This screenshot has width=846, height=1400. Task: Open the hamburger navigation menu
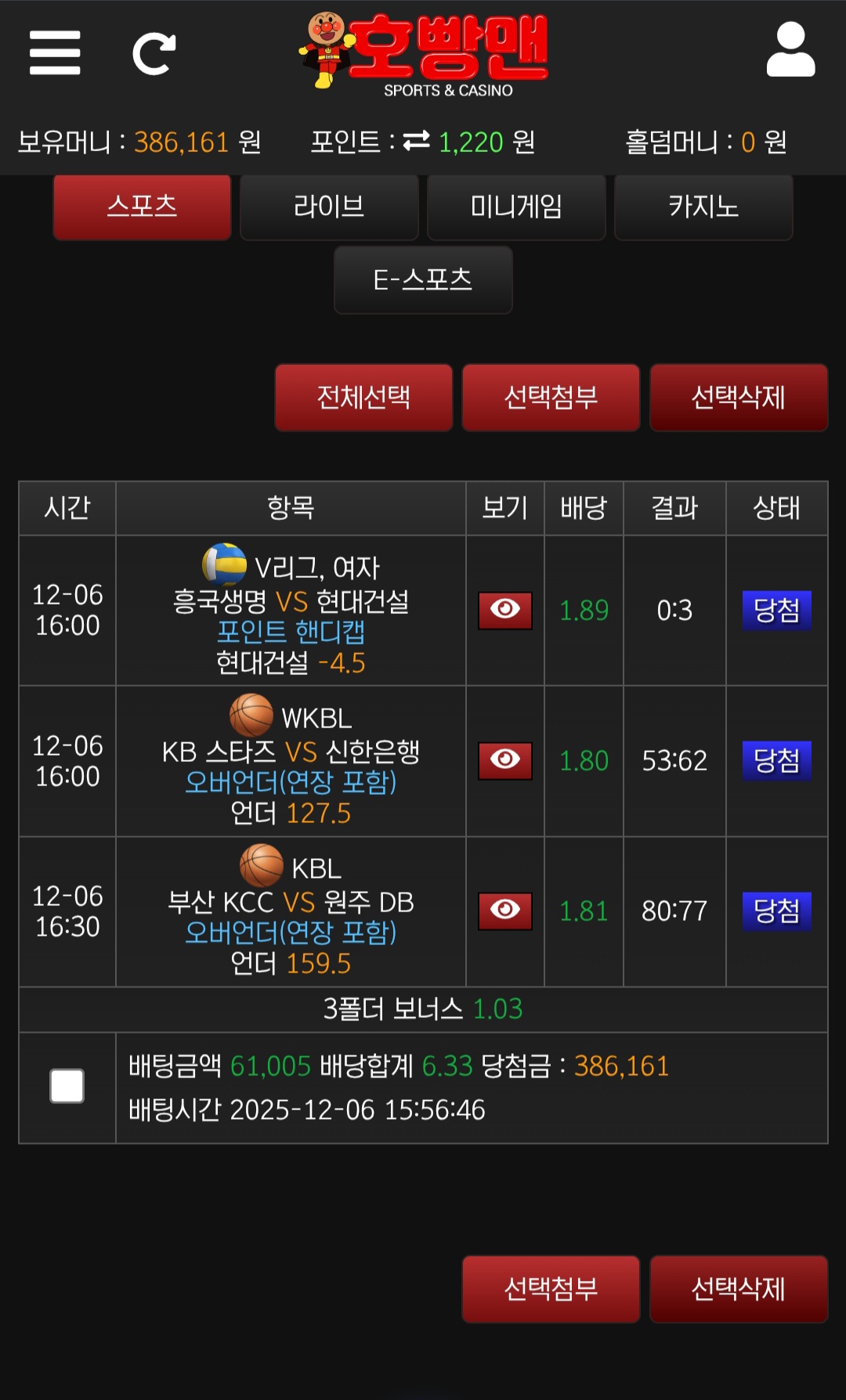55,53
